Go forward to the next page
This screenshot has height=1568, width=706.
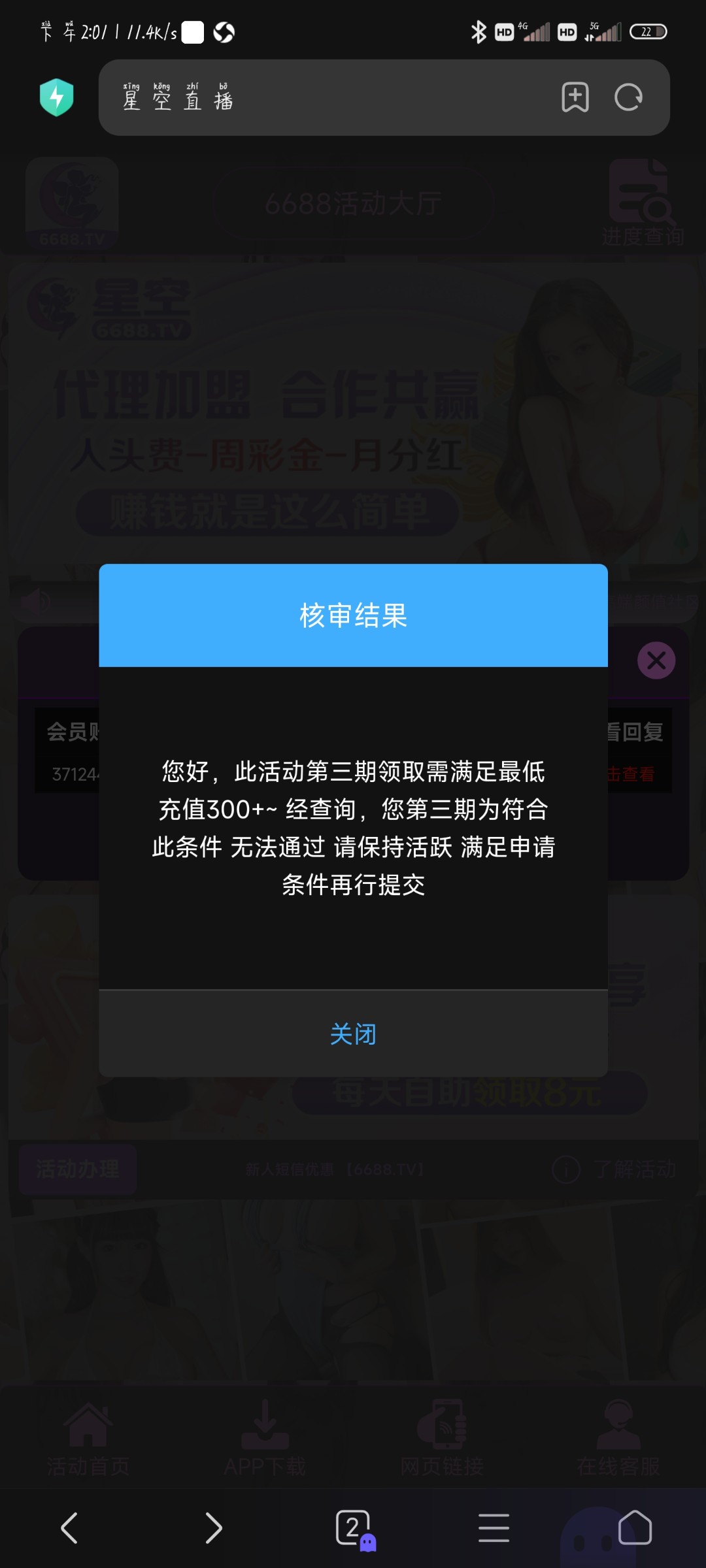pos(213,1528)
